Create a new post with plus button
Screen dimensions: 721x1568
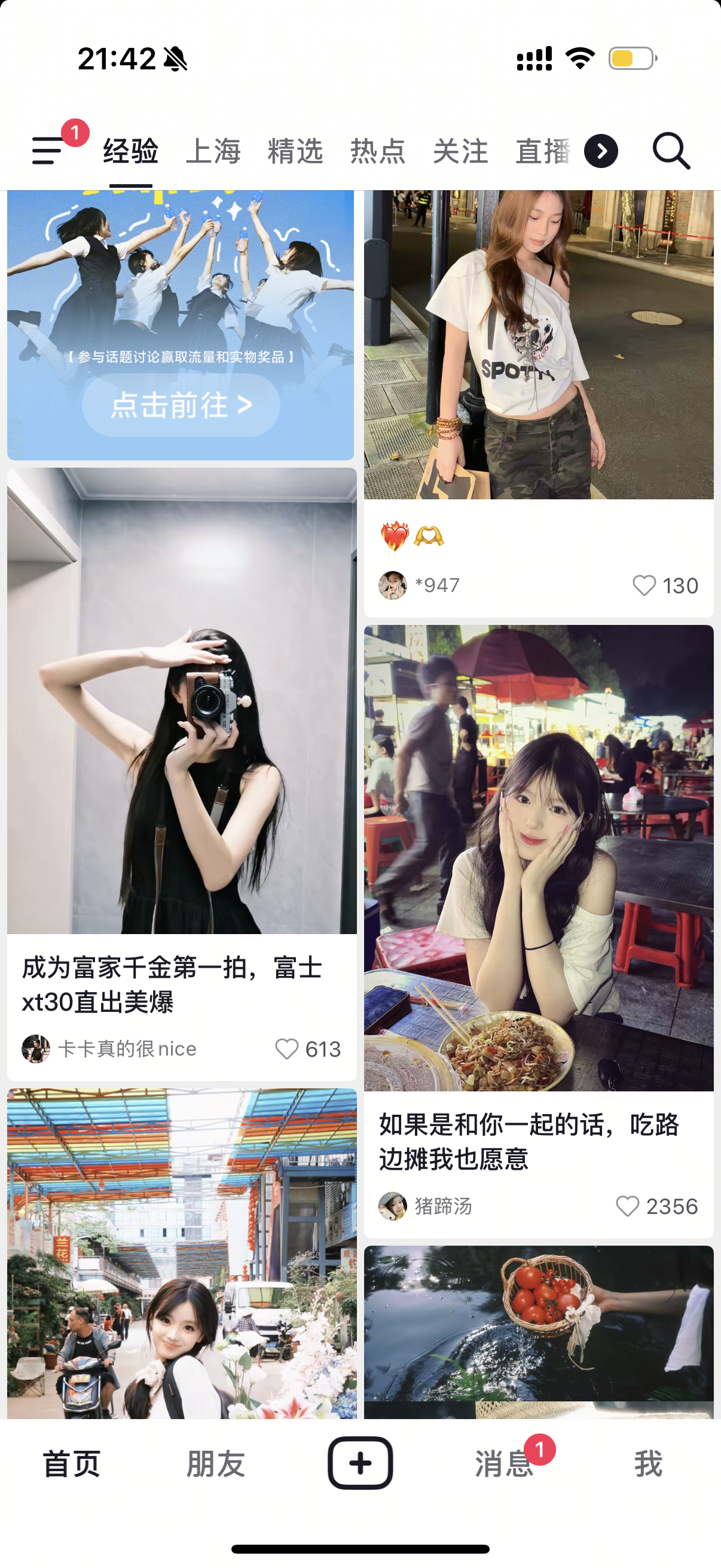(360, 1463)
